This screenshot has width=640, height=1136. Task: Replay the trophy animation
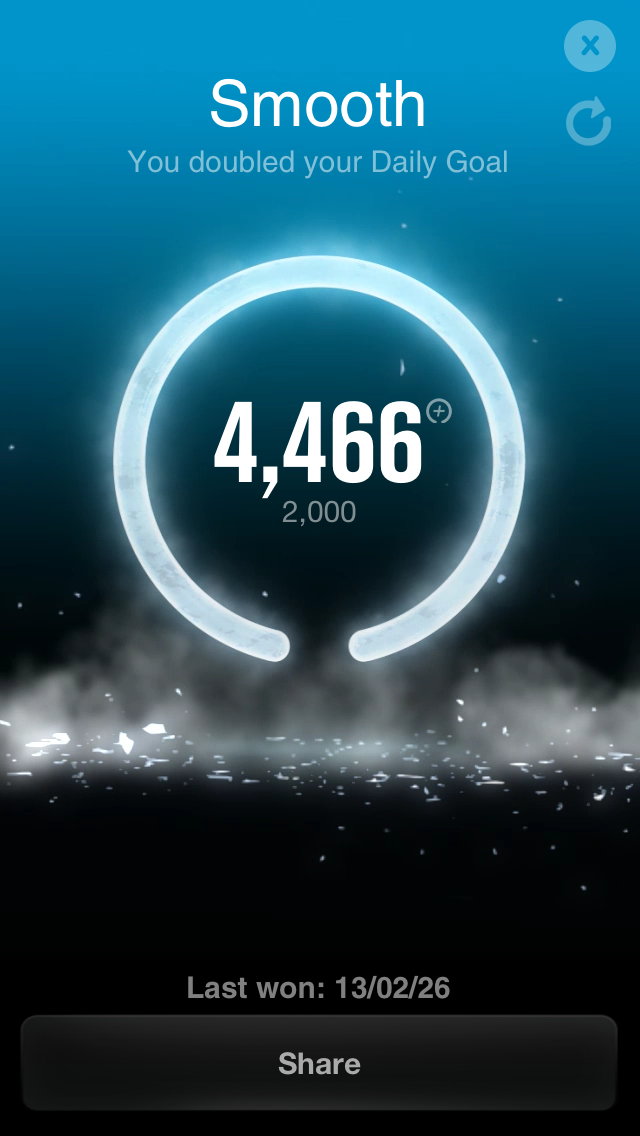tap(588, 122)
